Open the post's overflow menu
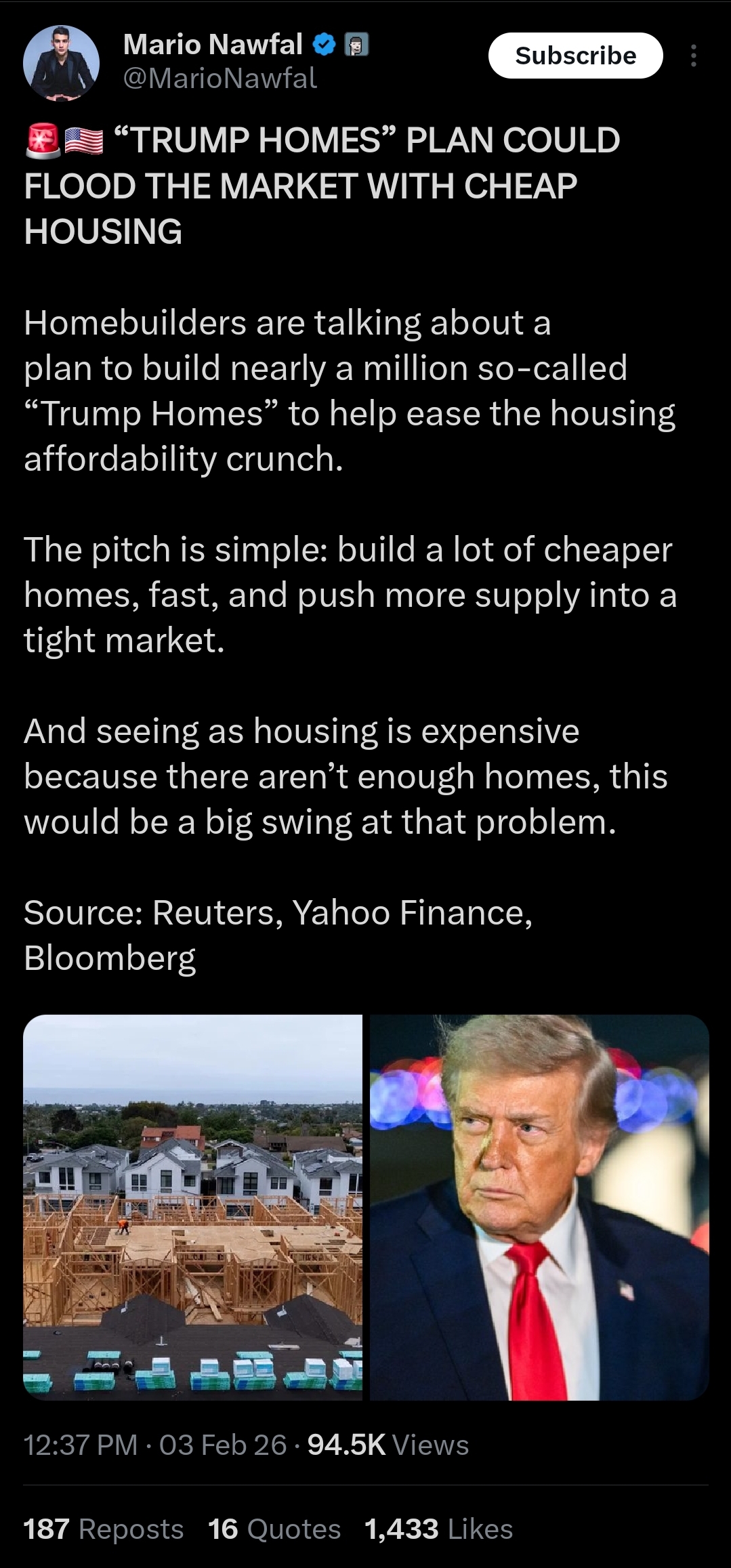 point(693,56)
